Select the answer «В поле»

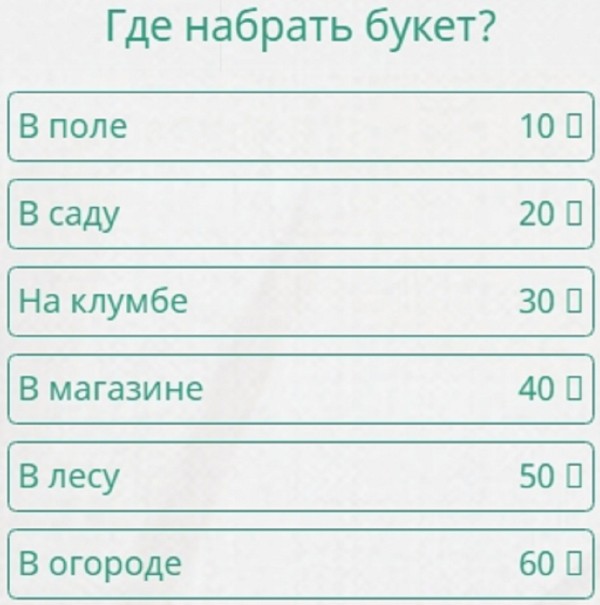pos(300,127)
